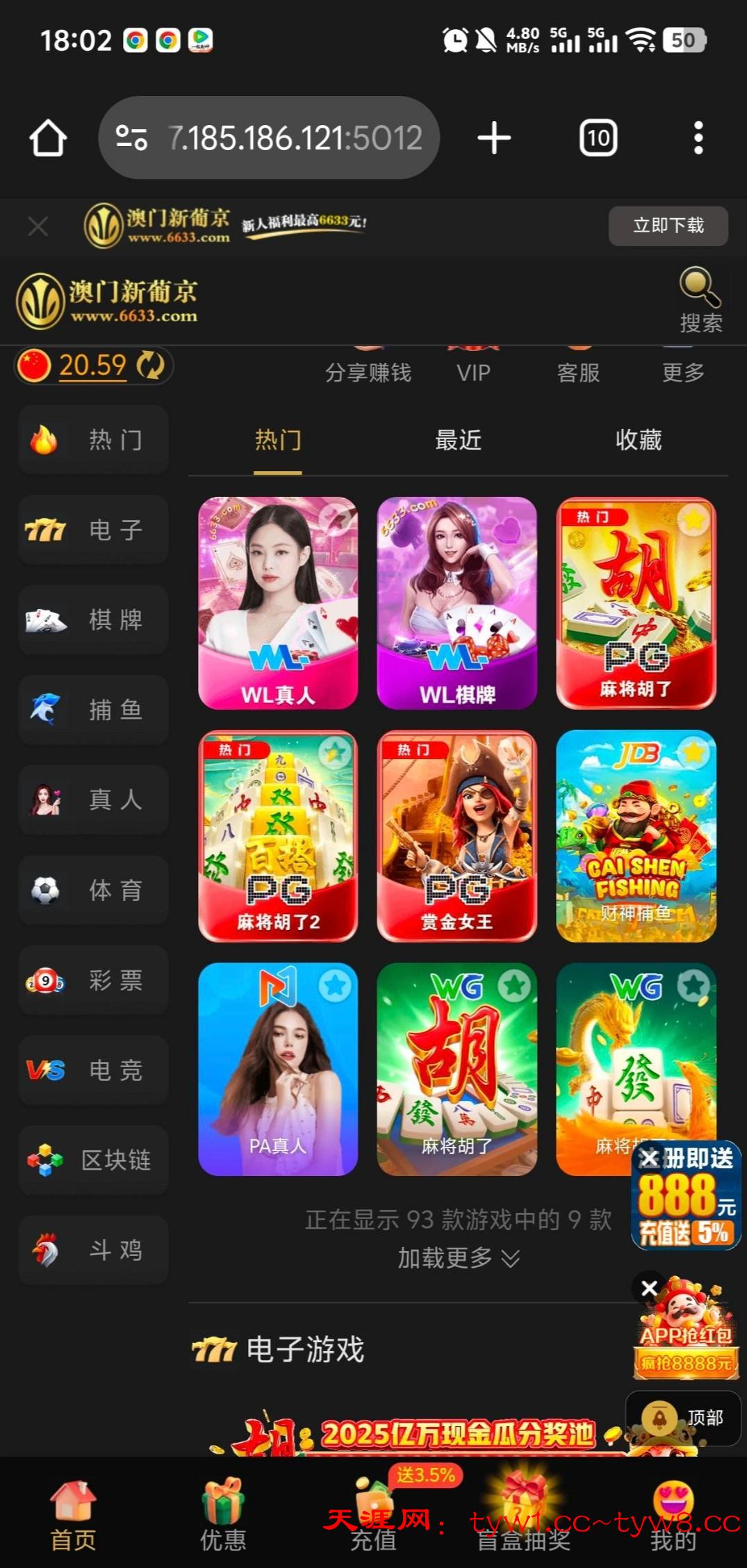Refresh the 20.59 balance
Viewport: 747px width, 1568px height.
coord(150,366)
